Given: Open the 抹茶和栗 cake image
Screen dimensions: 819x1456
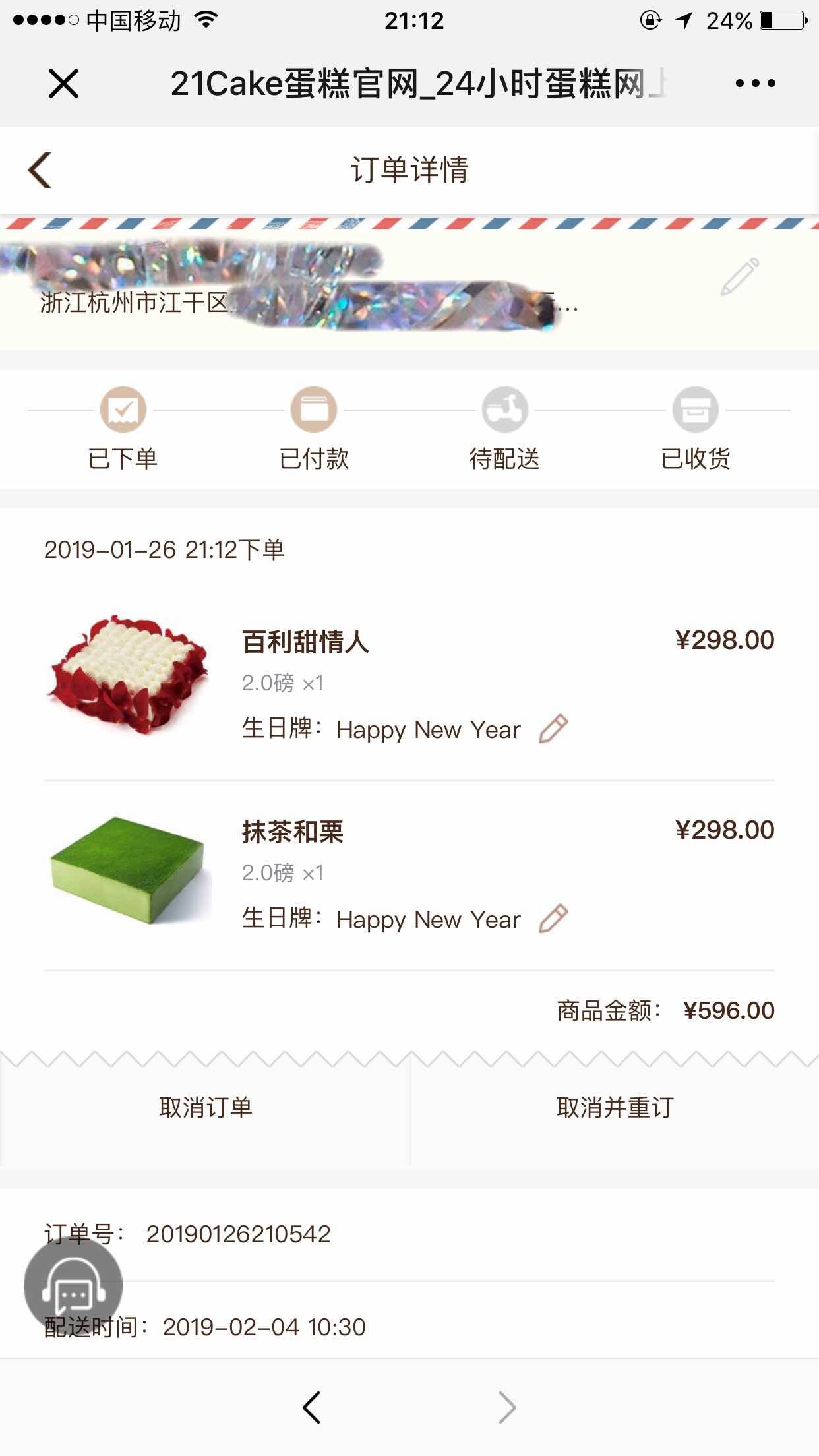Looking at the screenshot, I should click(131, 869).
